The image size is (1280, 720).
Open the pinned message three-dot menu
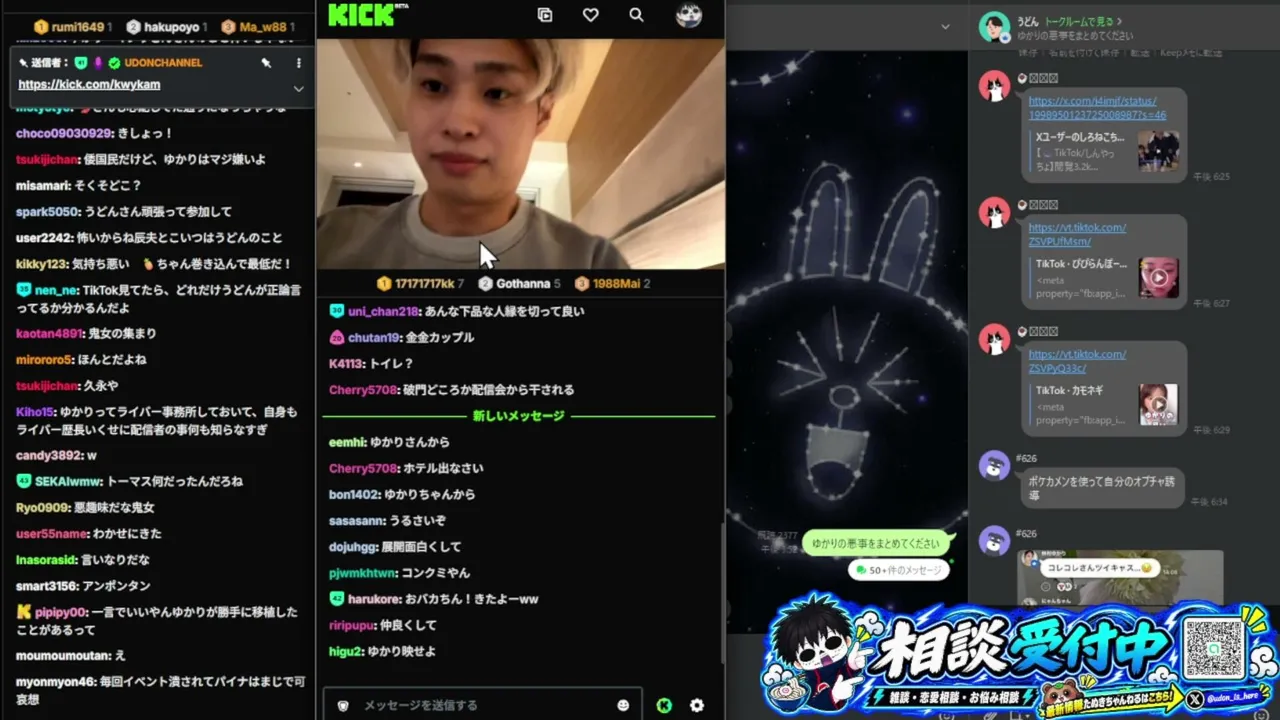tap(298, 63)
